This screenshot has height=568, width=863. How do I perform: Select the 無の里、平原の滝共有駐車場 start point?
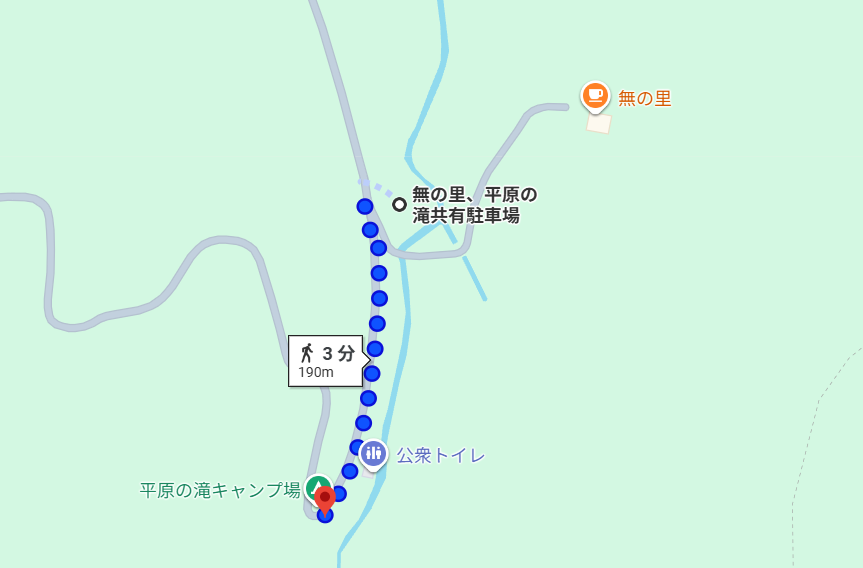(x=399, y=204)
